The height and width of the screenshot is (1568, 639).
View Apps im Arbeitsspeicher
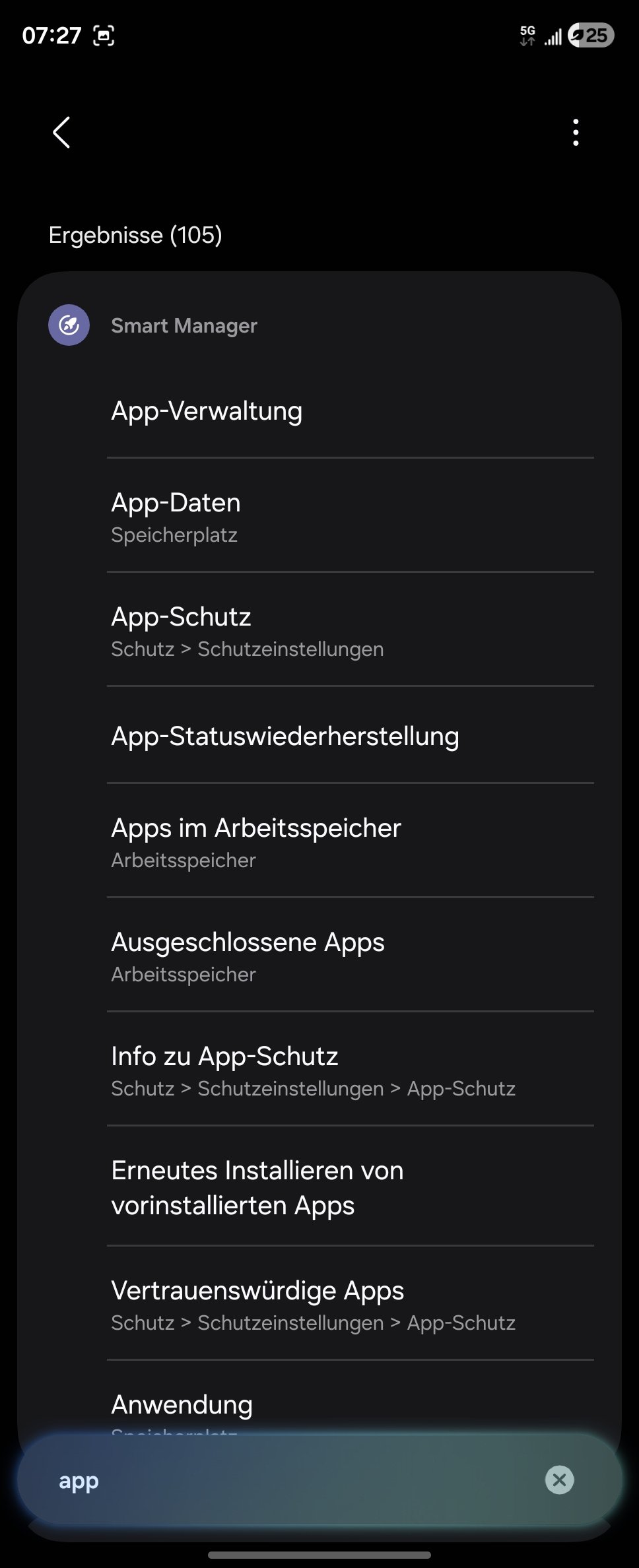pyautogui.click(x=350, y=841)
